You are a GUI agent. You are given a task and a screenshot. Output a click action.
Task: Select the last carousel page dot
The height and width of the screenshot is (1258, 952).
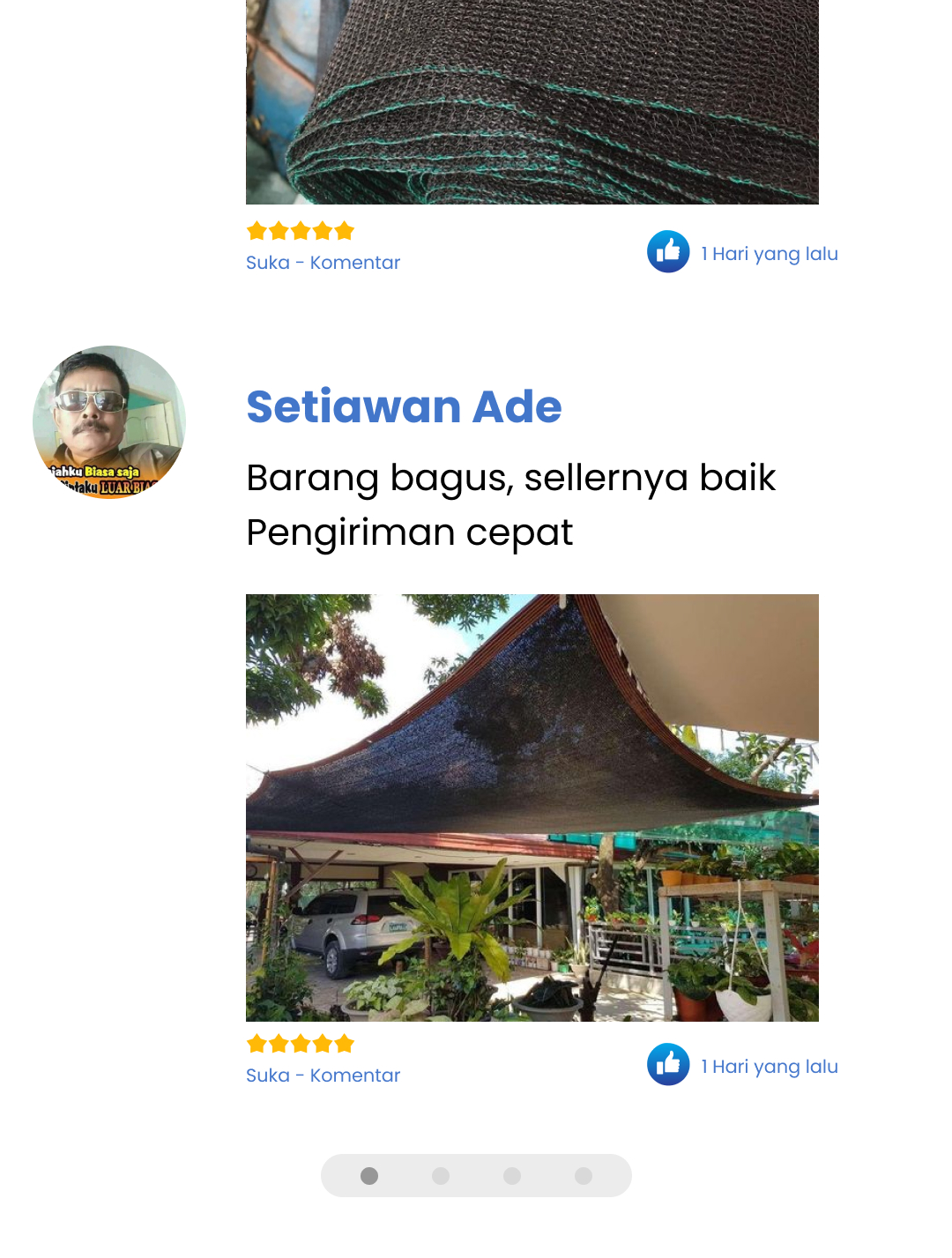(584, 1176)
